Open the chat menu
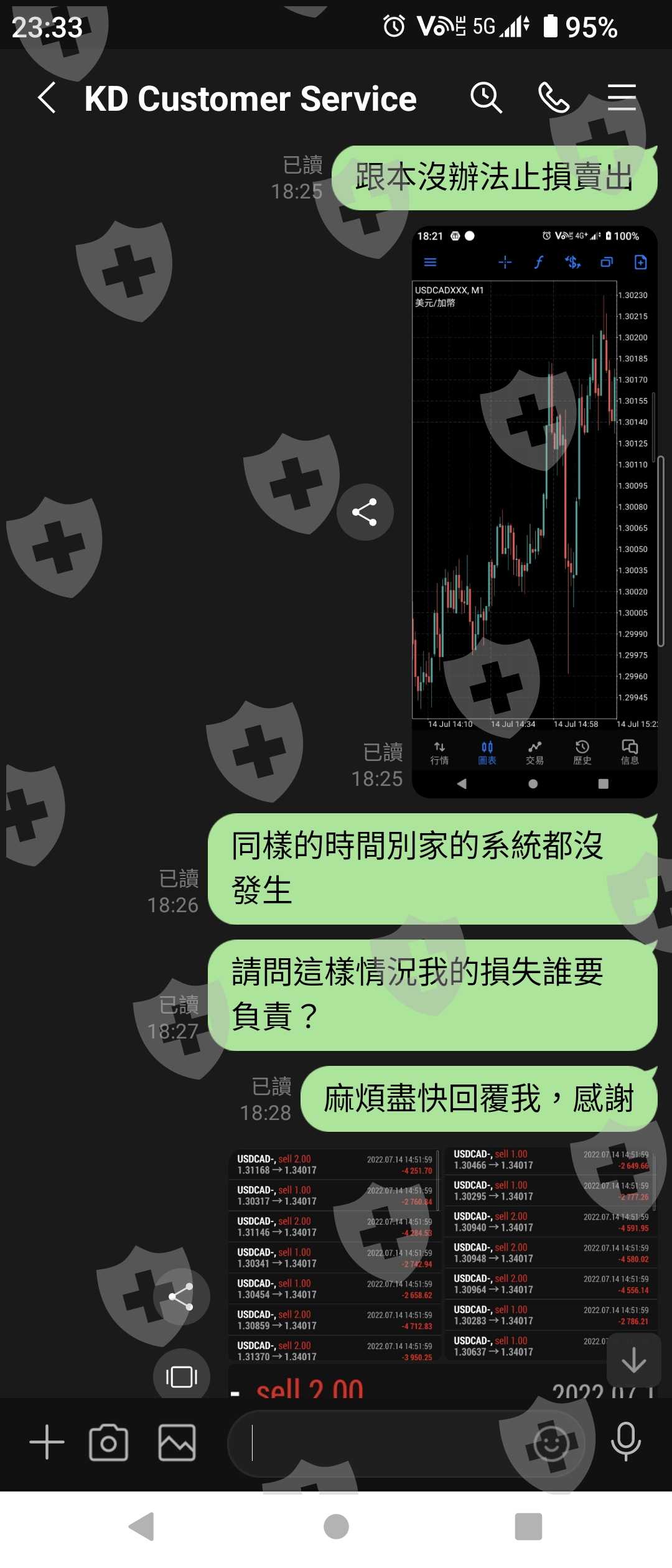This screenshot has width=672, height=1568. coord(622,98)
